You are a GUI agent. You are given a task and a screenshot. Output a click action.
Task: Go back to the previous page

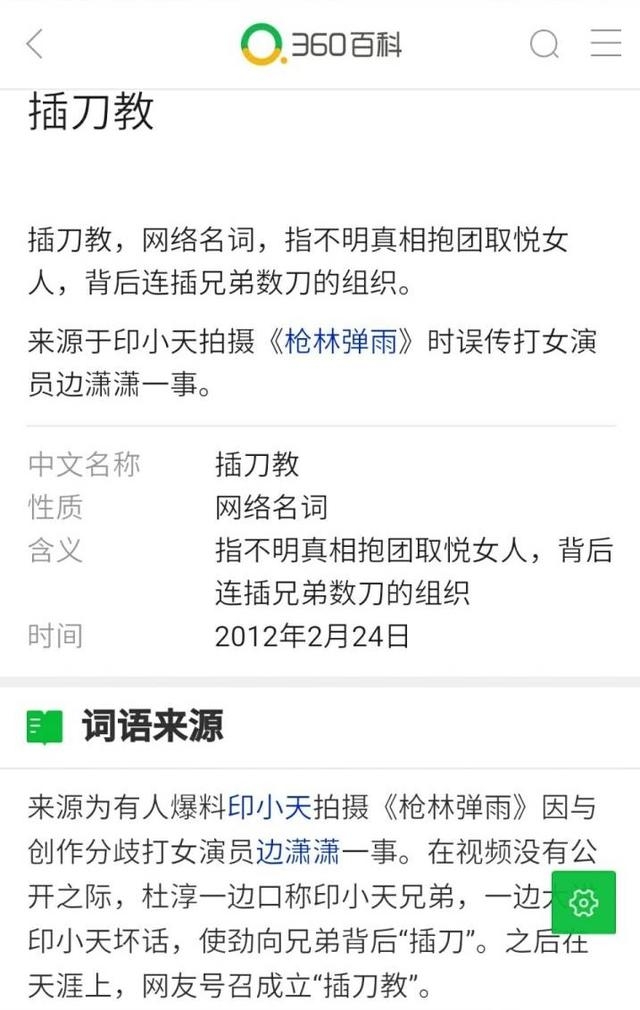[35, 44]
